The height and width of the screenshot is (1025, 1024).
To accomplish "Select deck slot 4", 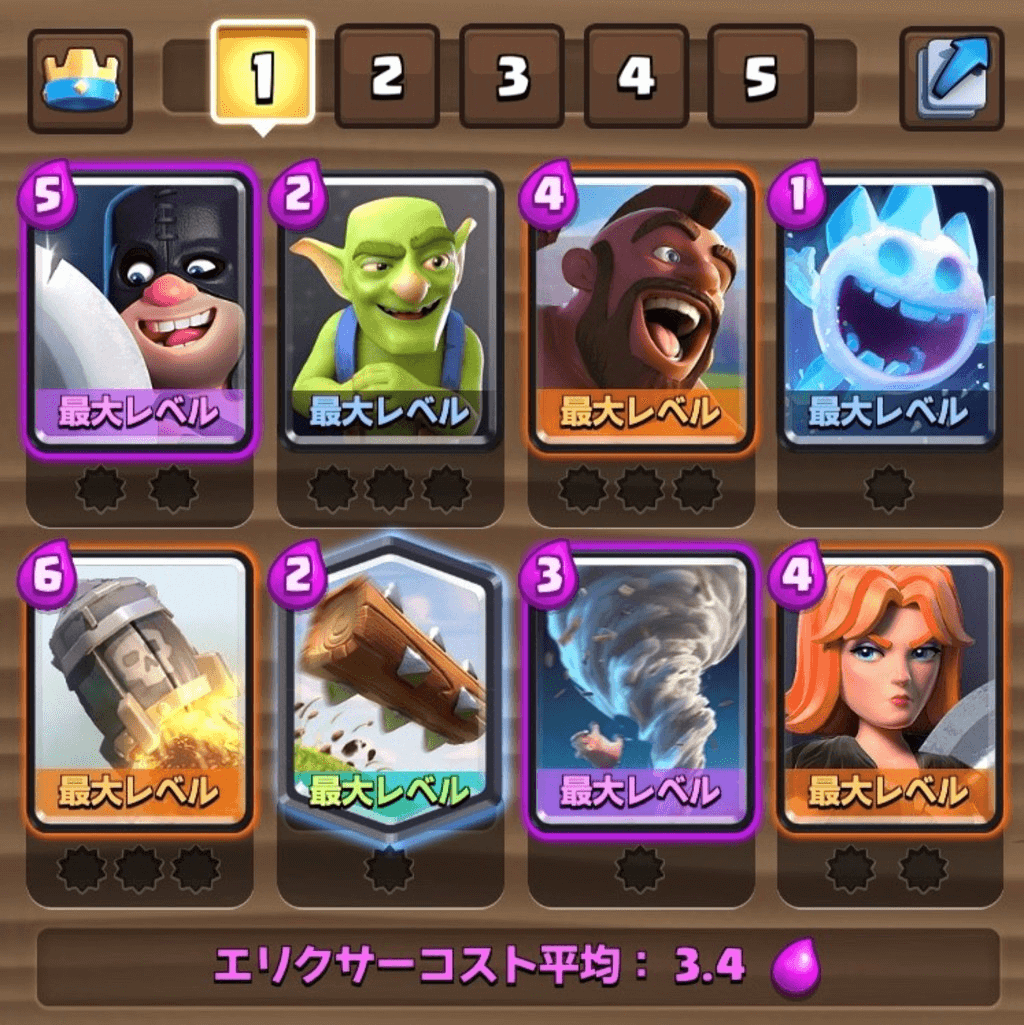I will [636, 76].
